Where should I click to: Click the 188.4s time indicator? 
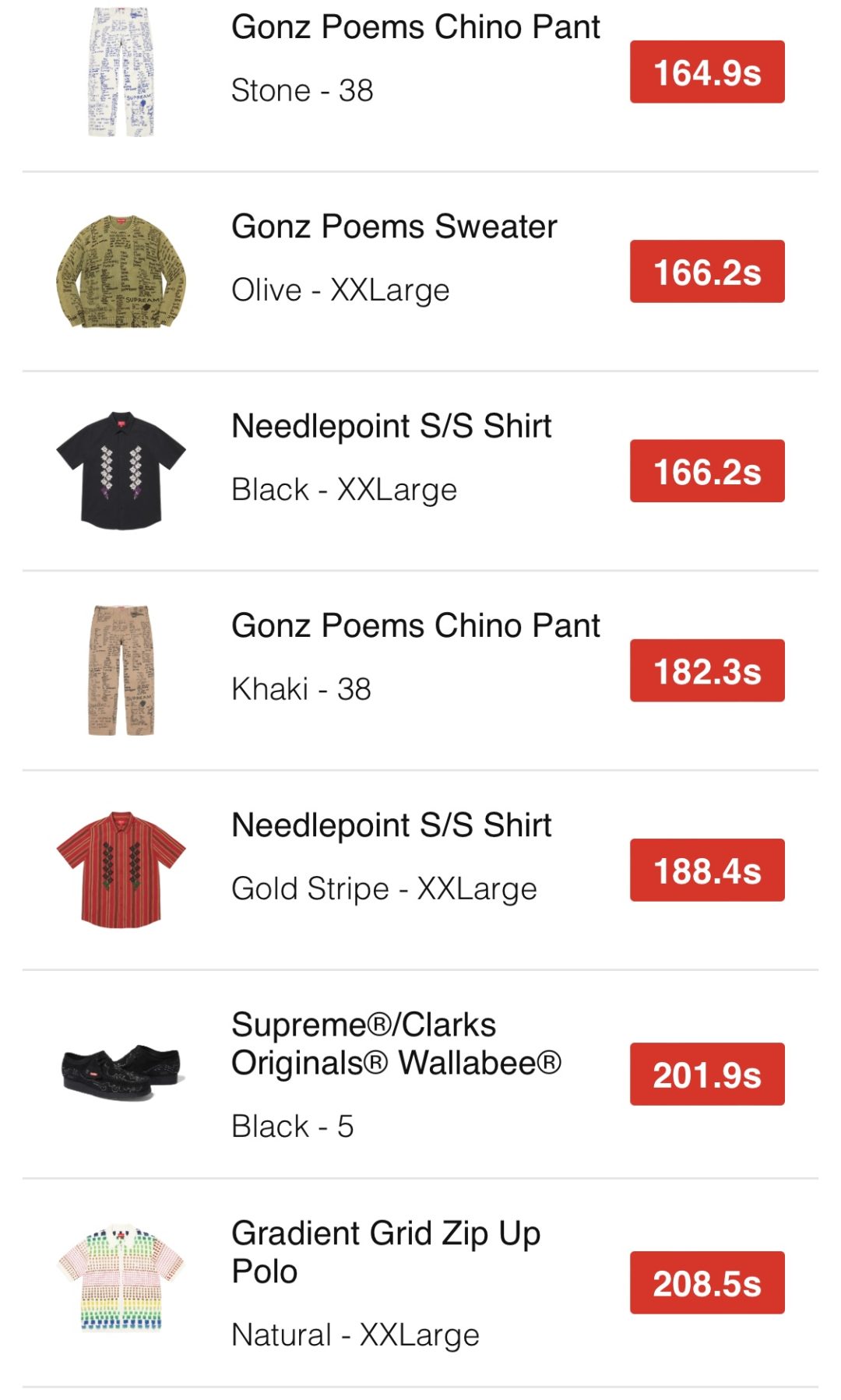(x=707, y=872)
